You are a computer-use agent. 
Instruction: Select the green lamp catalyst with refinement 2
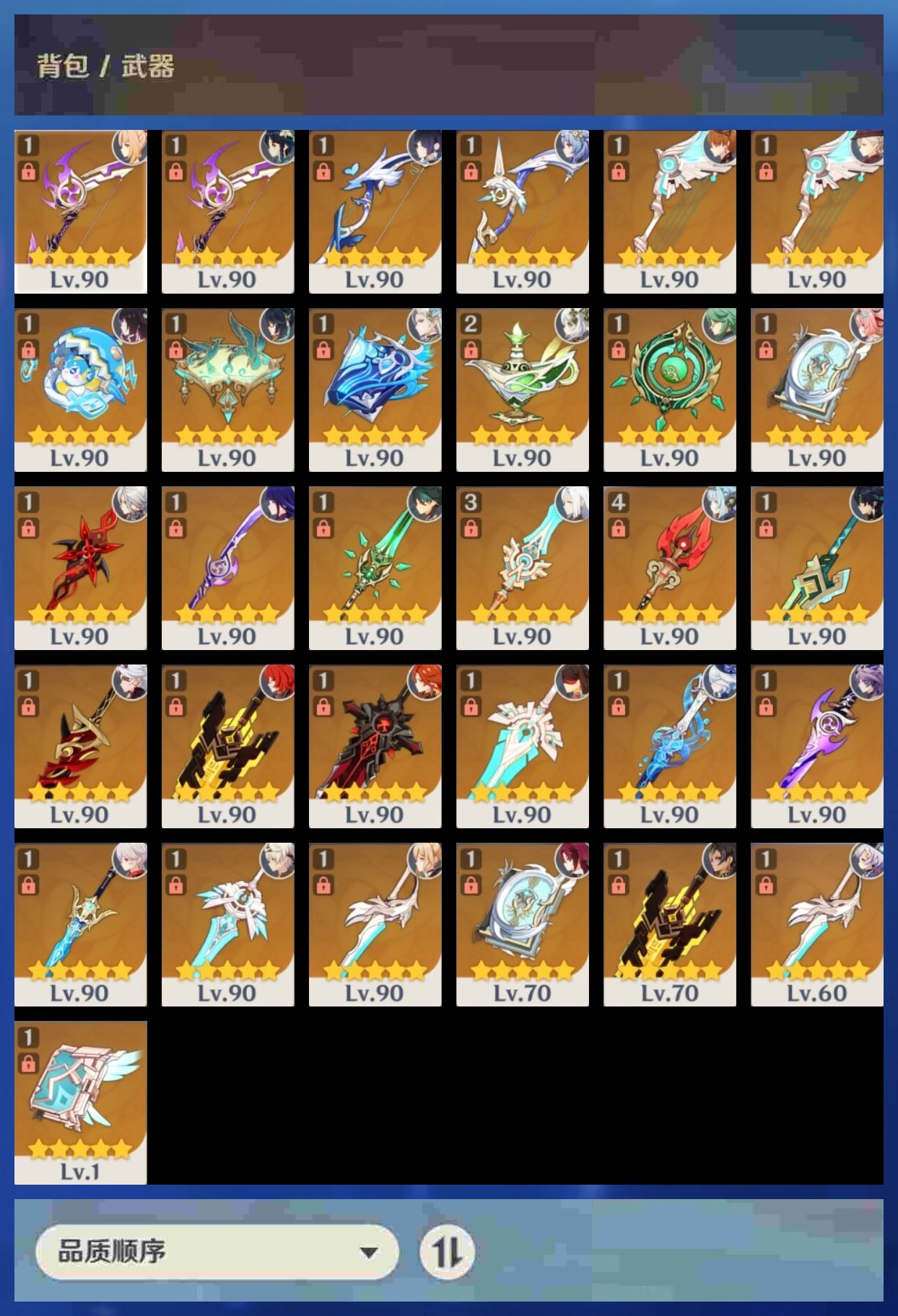point(522,390)
